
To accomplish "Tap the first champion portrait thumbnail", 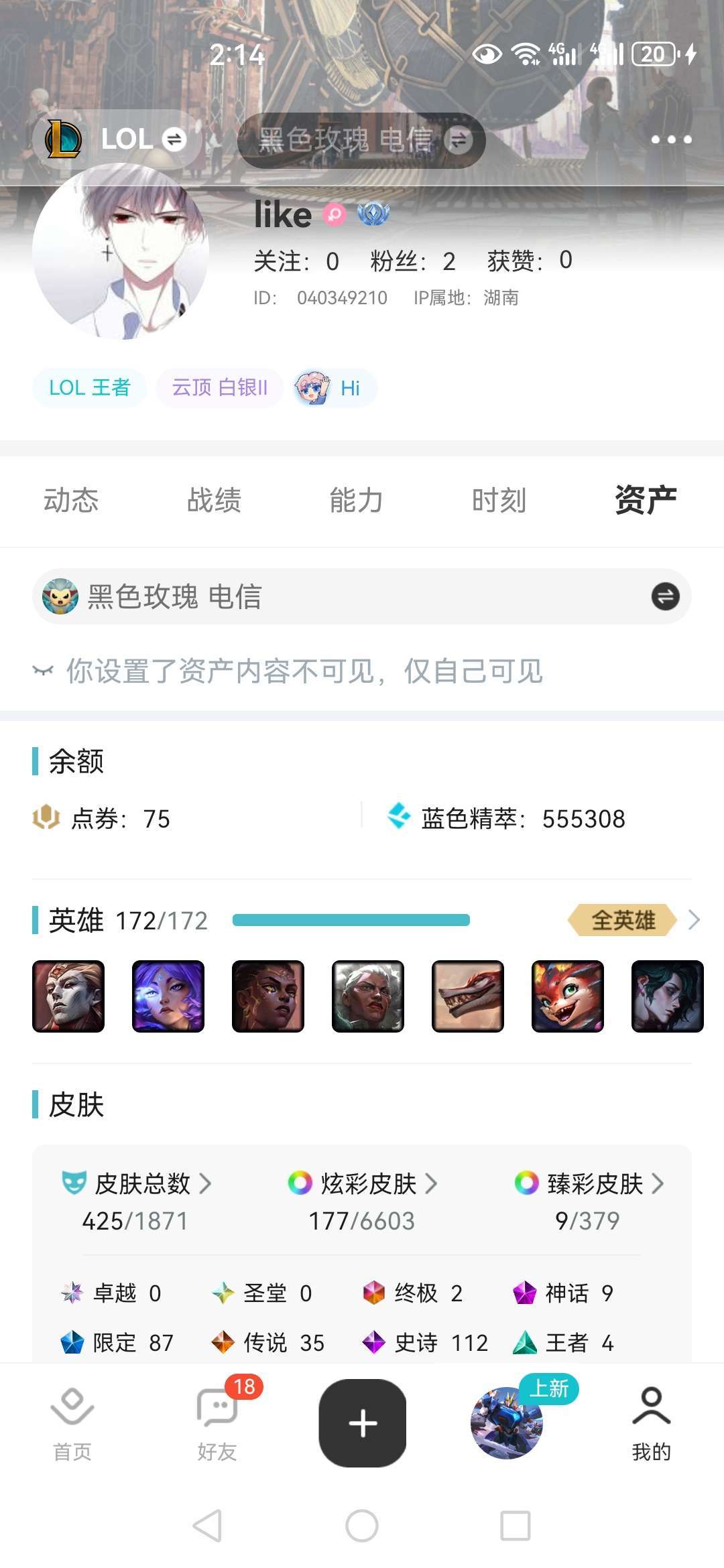I will [68, 996].
